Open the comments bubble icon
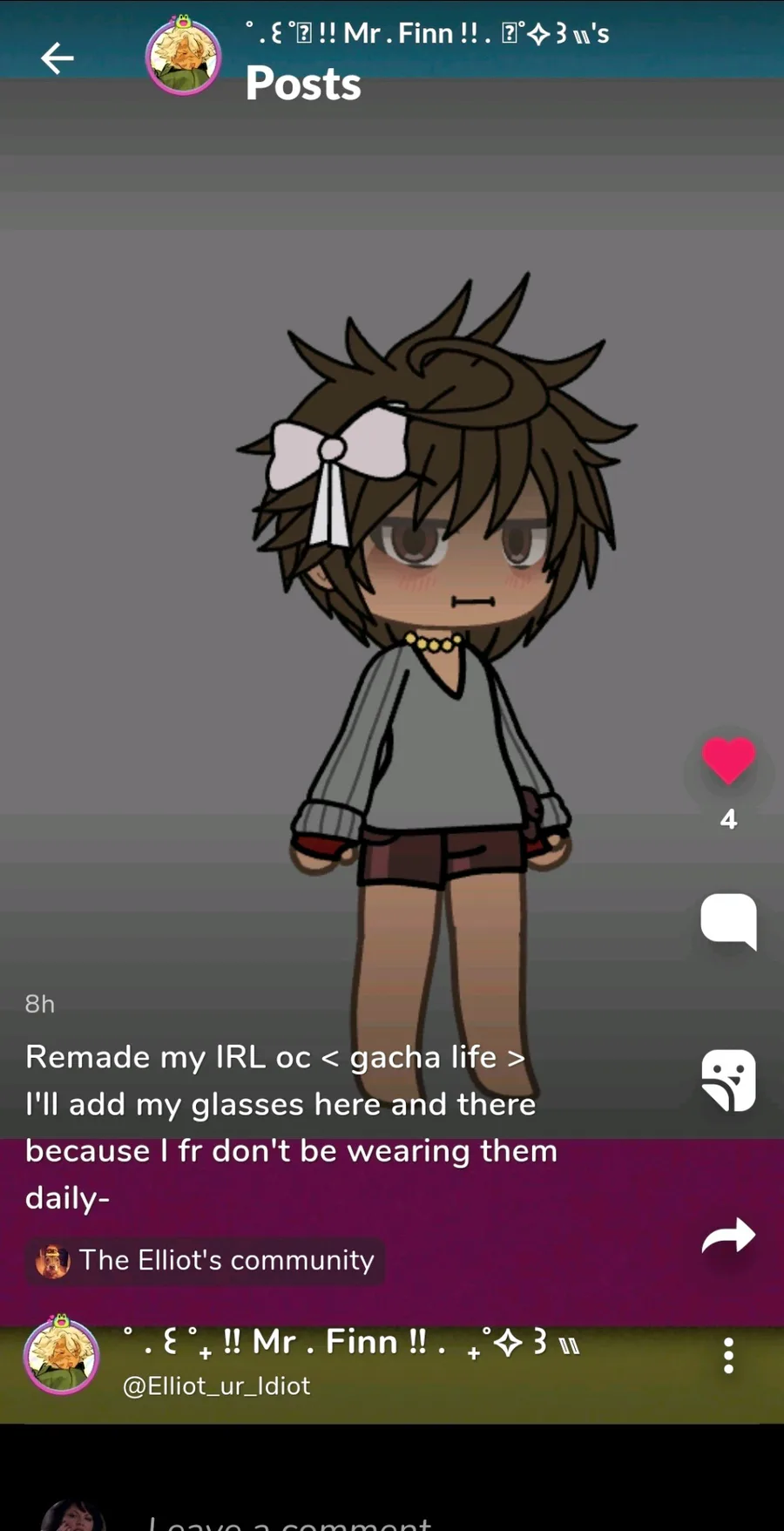 728,920
